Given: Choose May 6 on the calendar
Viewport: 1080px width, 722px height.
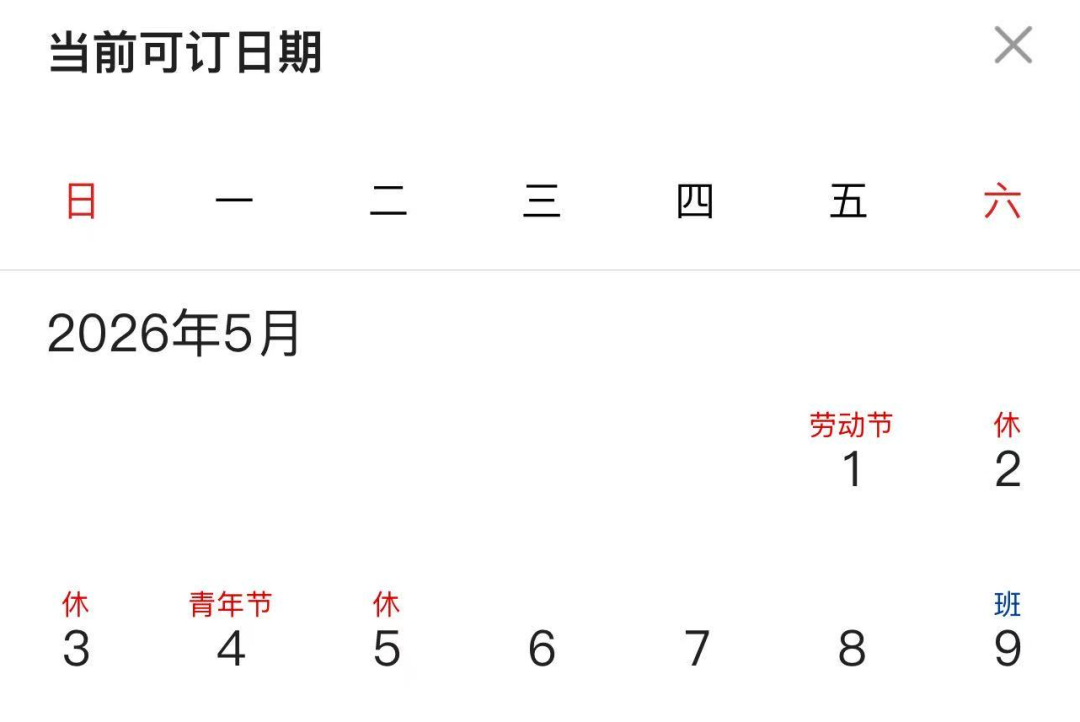Looking at the screenshot, I should pos(541,648).
